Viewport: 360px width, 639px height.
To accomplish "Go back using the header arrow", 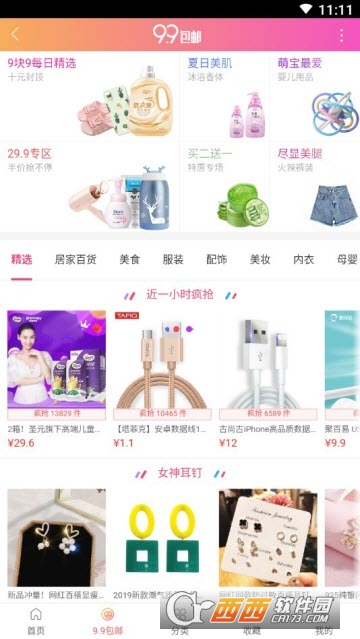I will (x=15, y=35).
